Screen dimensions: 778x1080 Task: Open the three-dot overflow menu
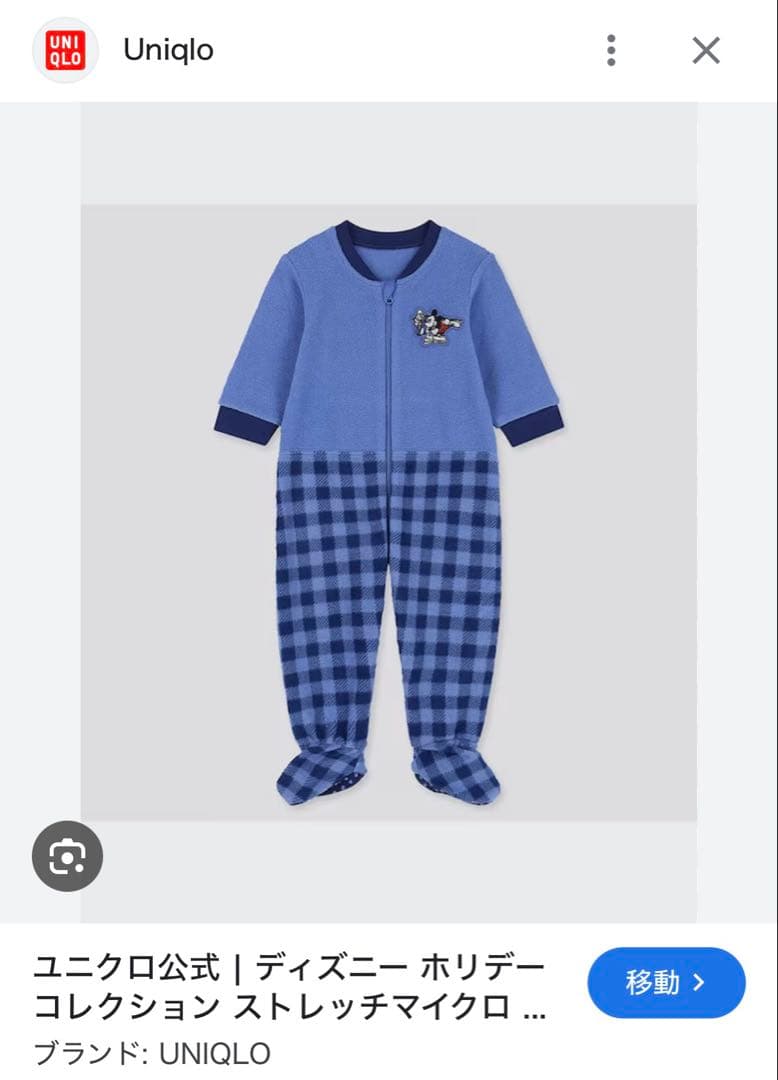(611, 50)
